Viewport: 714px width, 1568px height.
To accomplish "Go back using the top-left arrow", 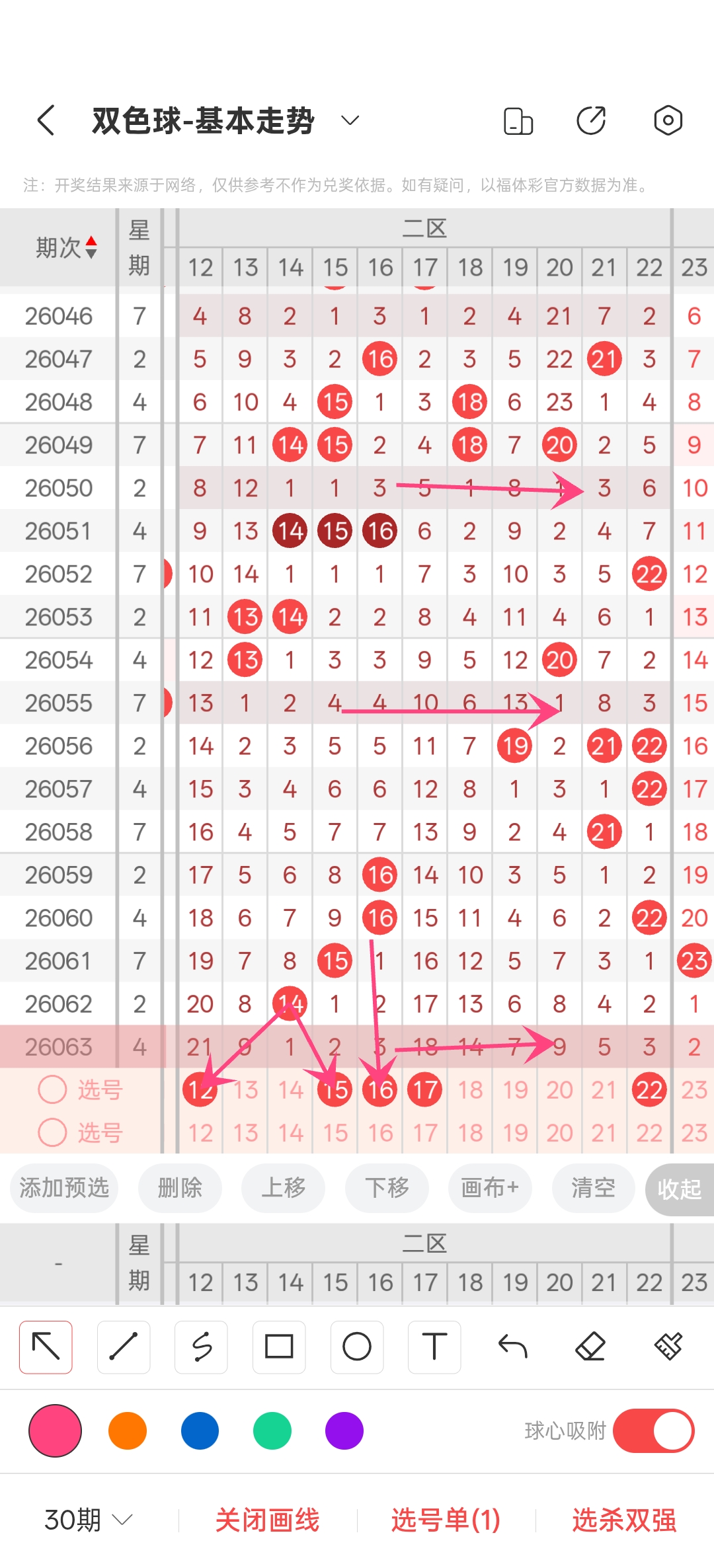I will pos(46,121).
